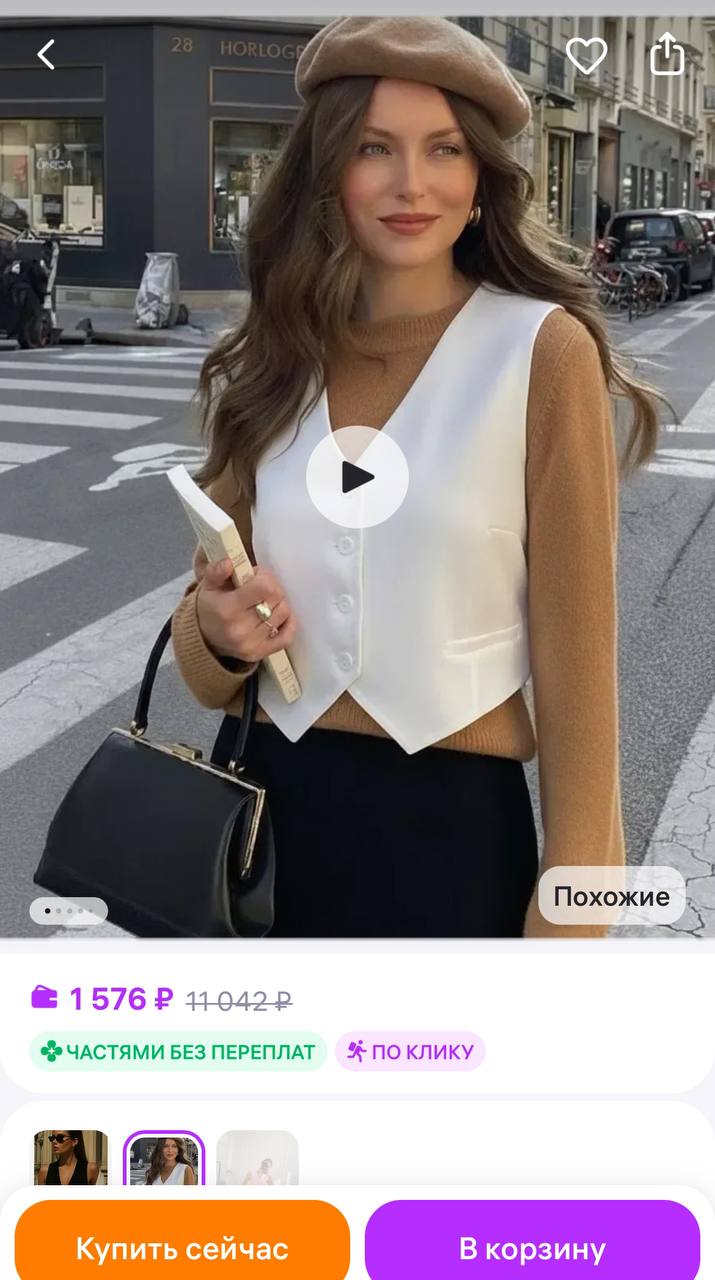
Task: Tap Купить сейчас to buy now
Action: [182, 1247]
